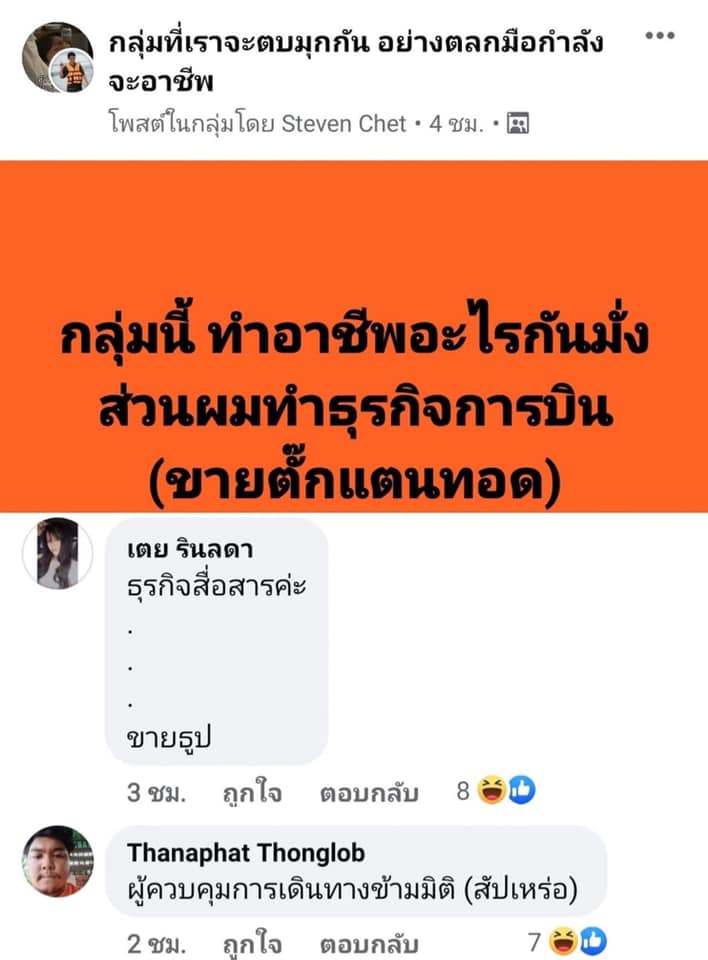Like เตย รินลดา's comment (ถูกใจ)
708x960 pixels.
coord(251,794)
